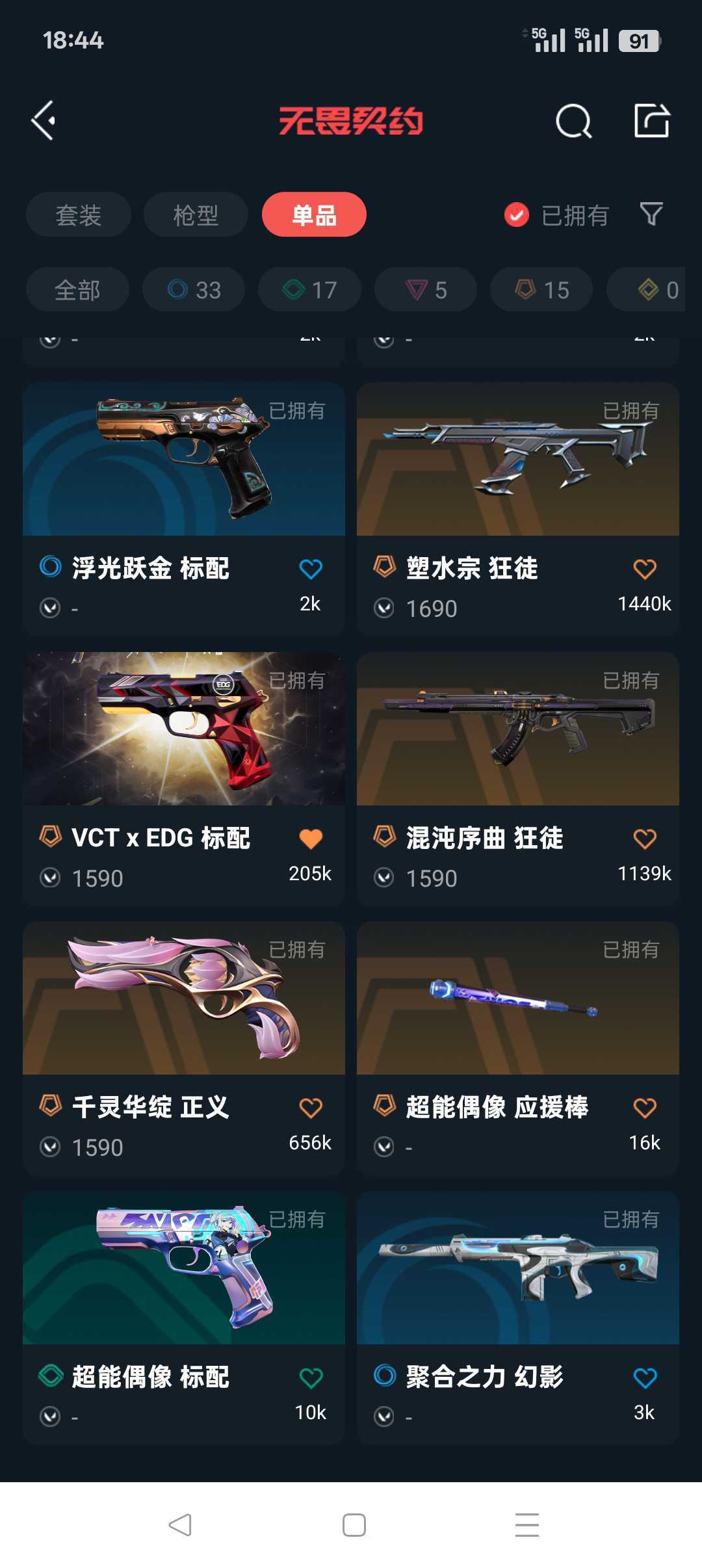The image size is (702, 1568).
Task: Filter by the purple rarity chip 5
Action: (426, 289)
